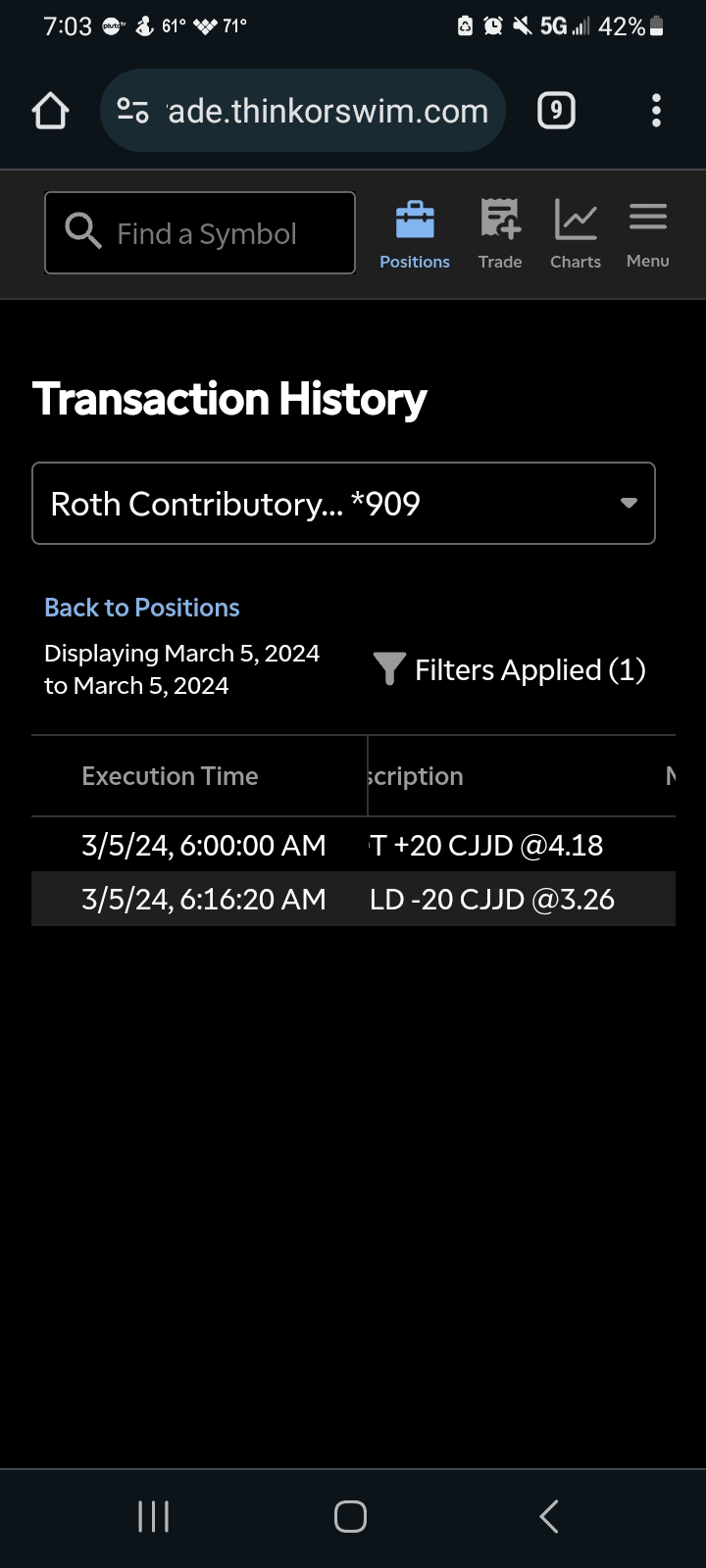The height and width of the screenshot is (1568, 706).
Task: Switch to the Trade tab
Action: point(500,235)
